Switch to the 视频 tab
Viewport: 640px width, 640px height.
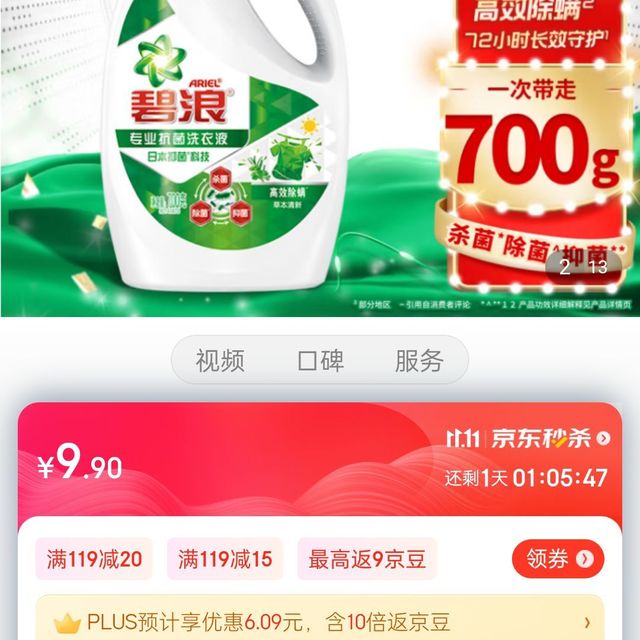220,360
